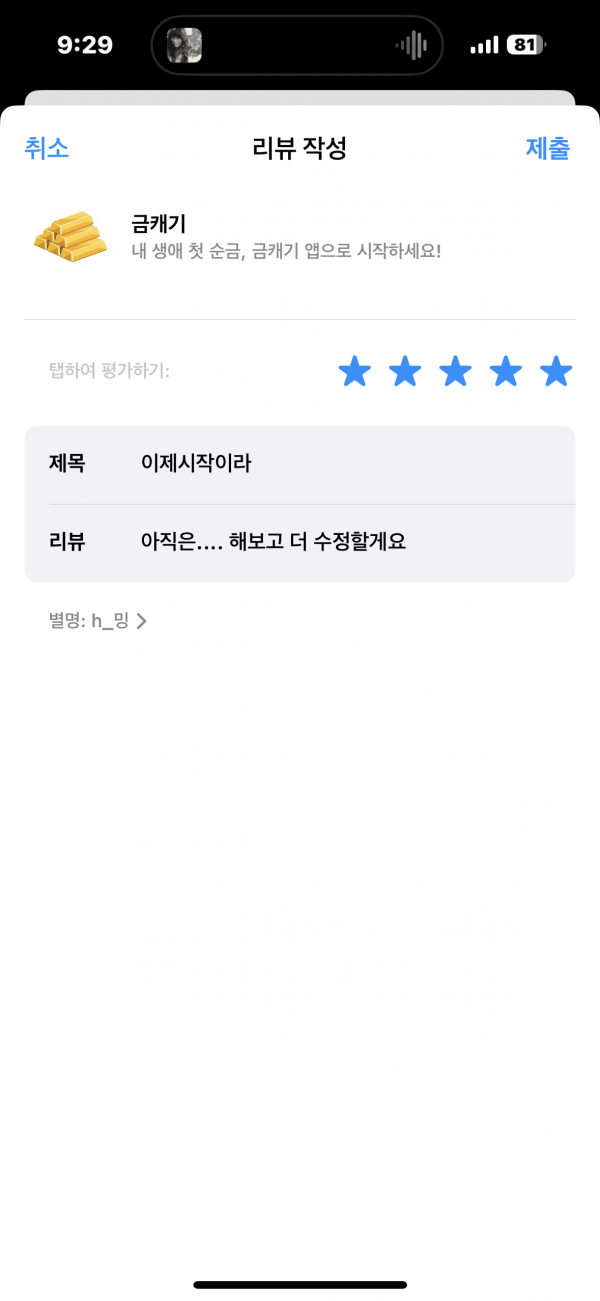This screenshot has width=600, height=1301.
Task: Select the second rating star
Action: (405, 372)
